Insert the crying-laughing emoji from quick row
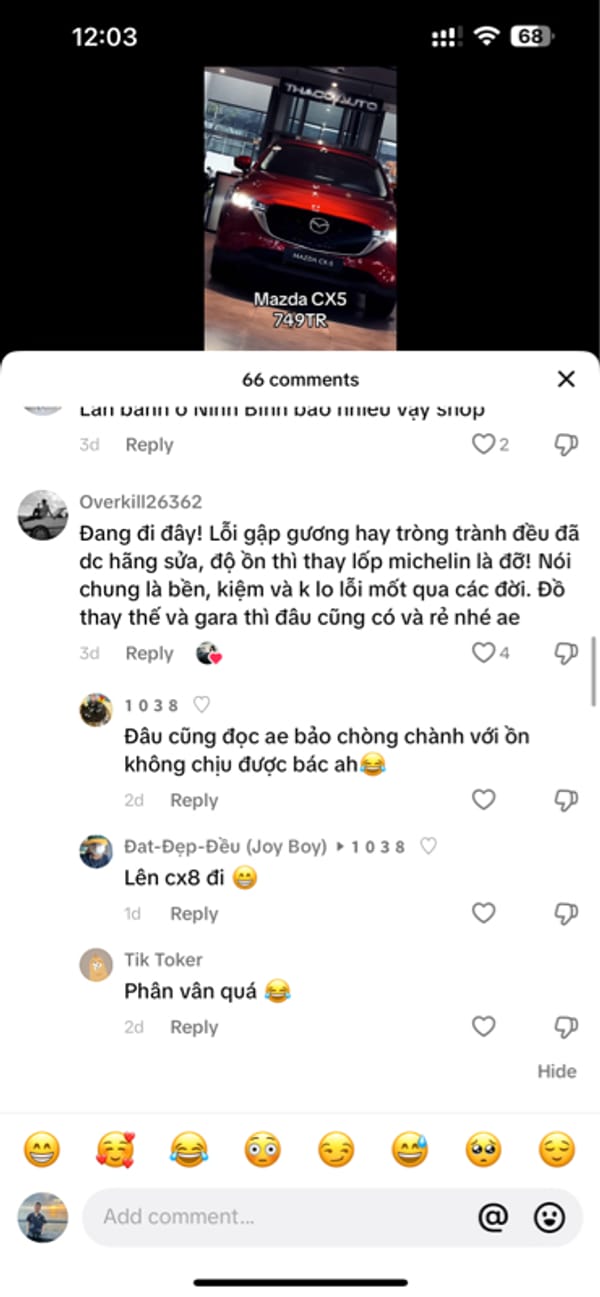 pos(188,1151)
